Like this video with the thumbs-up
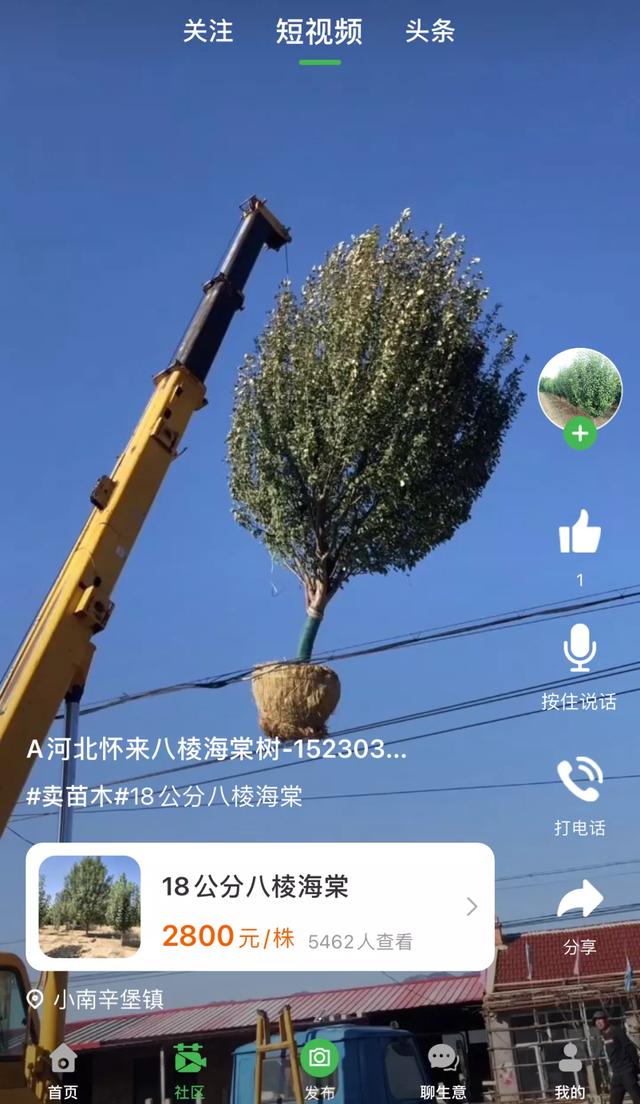This screenshot has width=640, height=1104. pyautogui.click(x=580, y=532)
